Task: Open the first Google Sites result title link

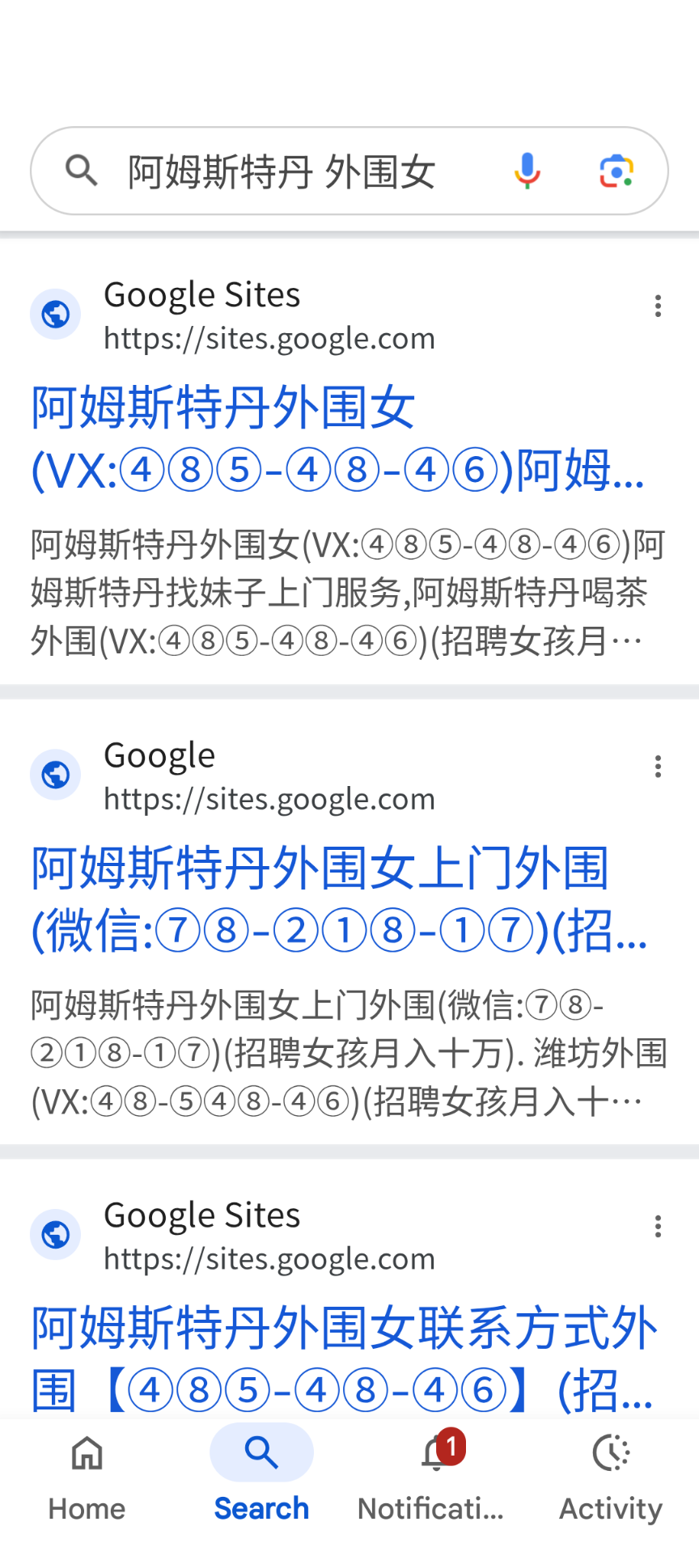Action: pyautogui.click(x=337, y=438)
